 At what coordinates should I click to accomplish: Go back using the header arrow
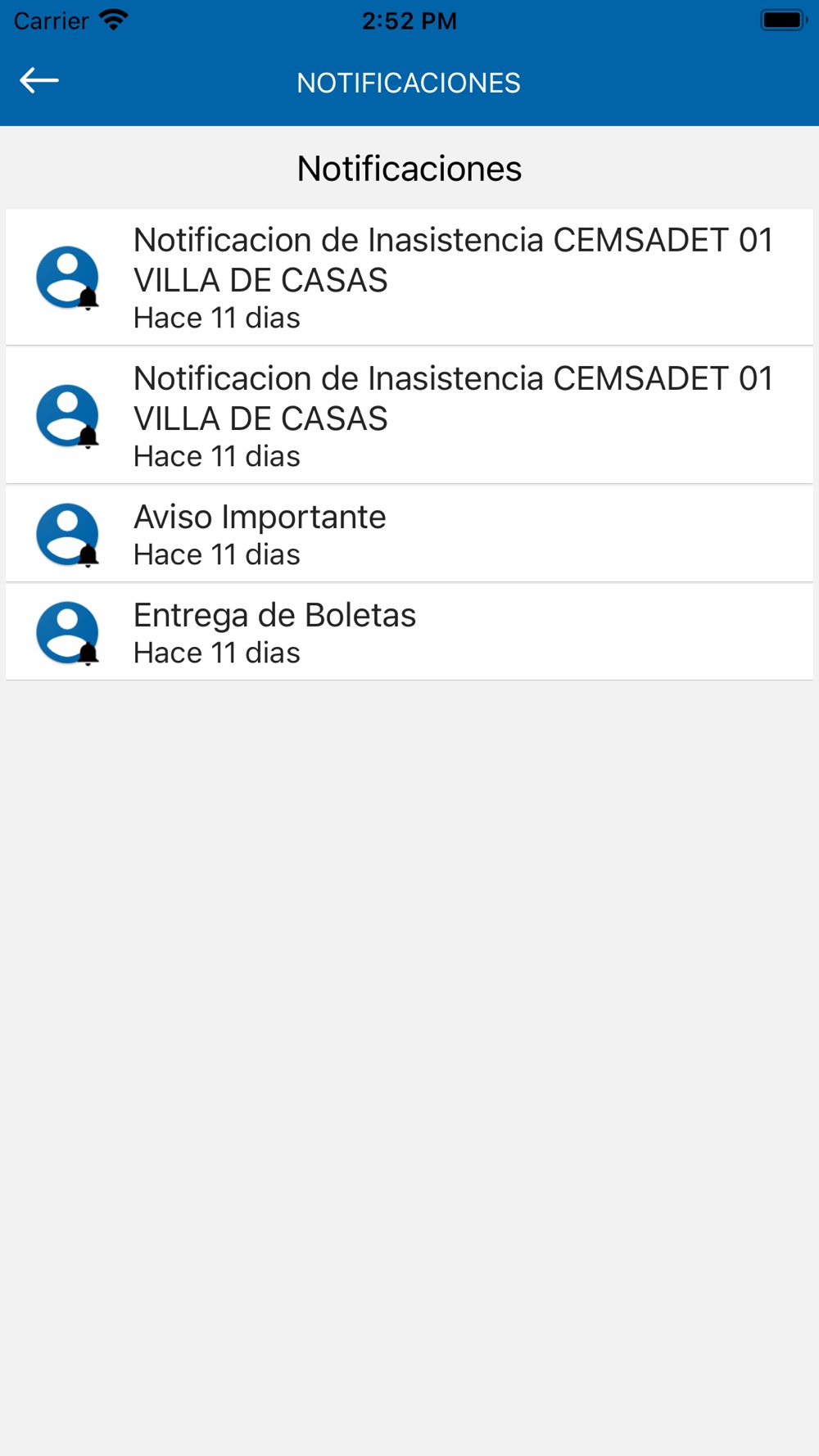(x=39, y=81)
